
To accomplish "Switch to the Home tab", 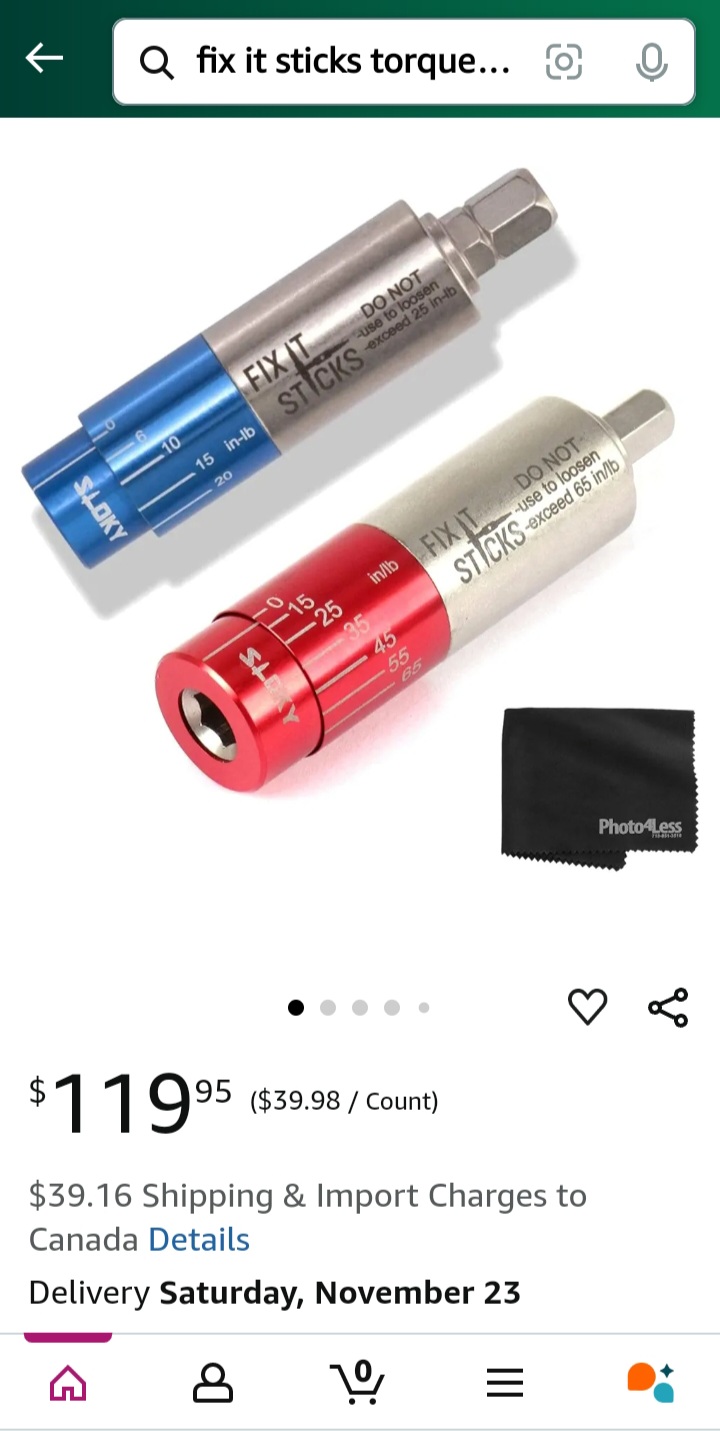I will point(68,1383).
